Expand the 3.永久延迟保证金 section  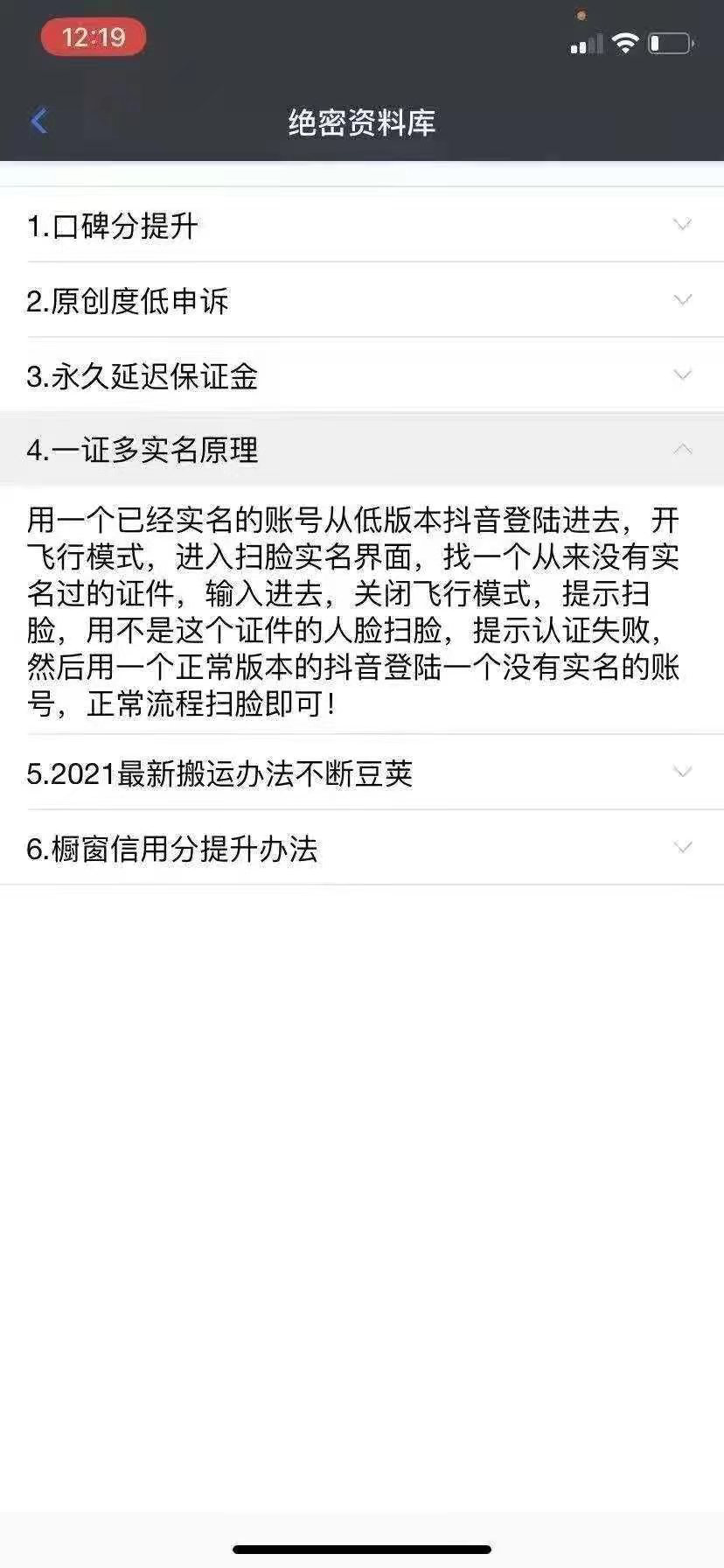point(361,376)
